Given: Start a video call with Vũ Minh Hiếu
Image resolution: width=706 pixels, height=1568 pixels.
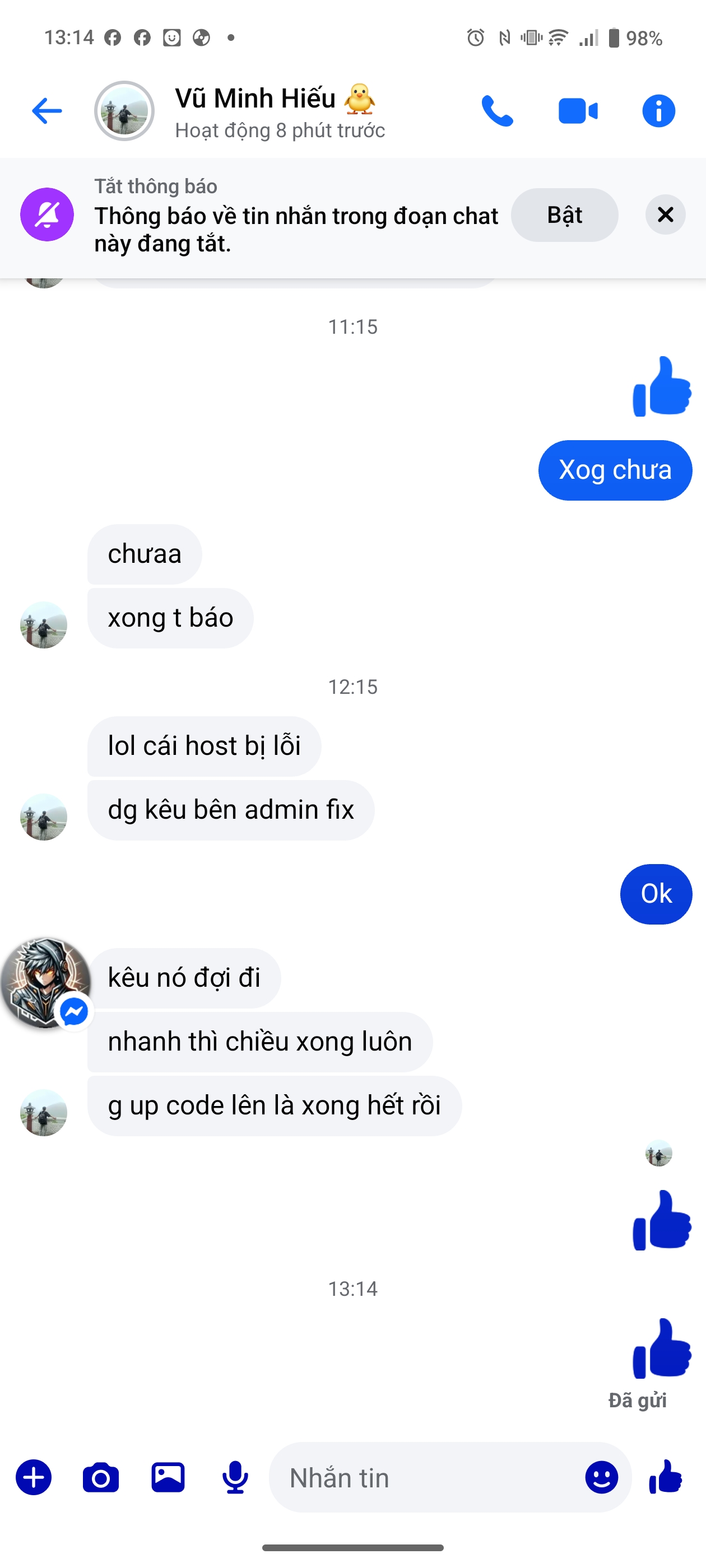Looking at the screenshot, I should coord(578,111).
